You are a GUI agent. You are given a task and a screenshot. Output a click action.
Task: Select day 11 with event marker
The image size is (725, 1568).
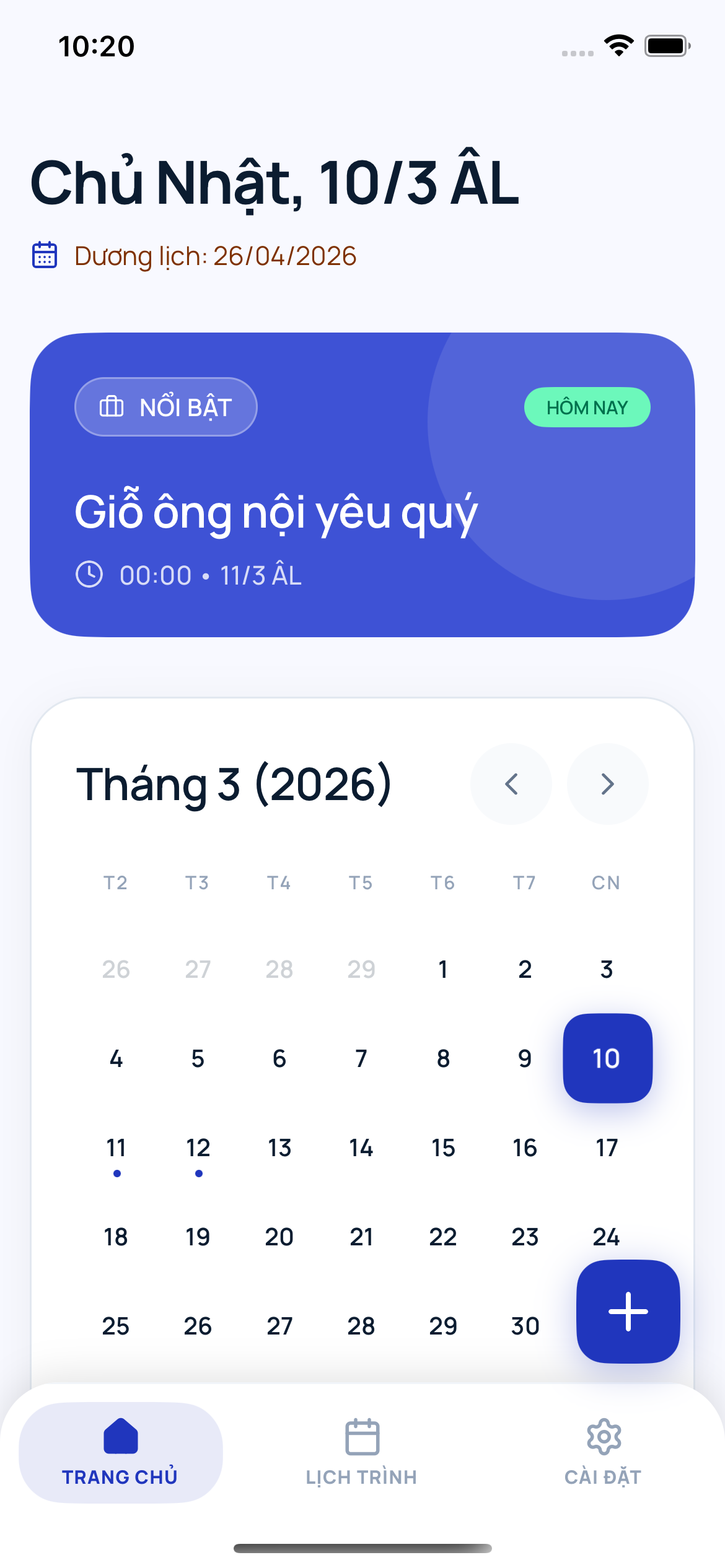pos(116,1148)
